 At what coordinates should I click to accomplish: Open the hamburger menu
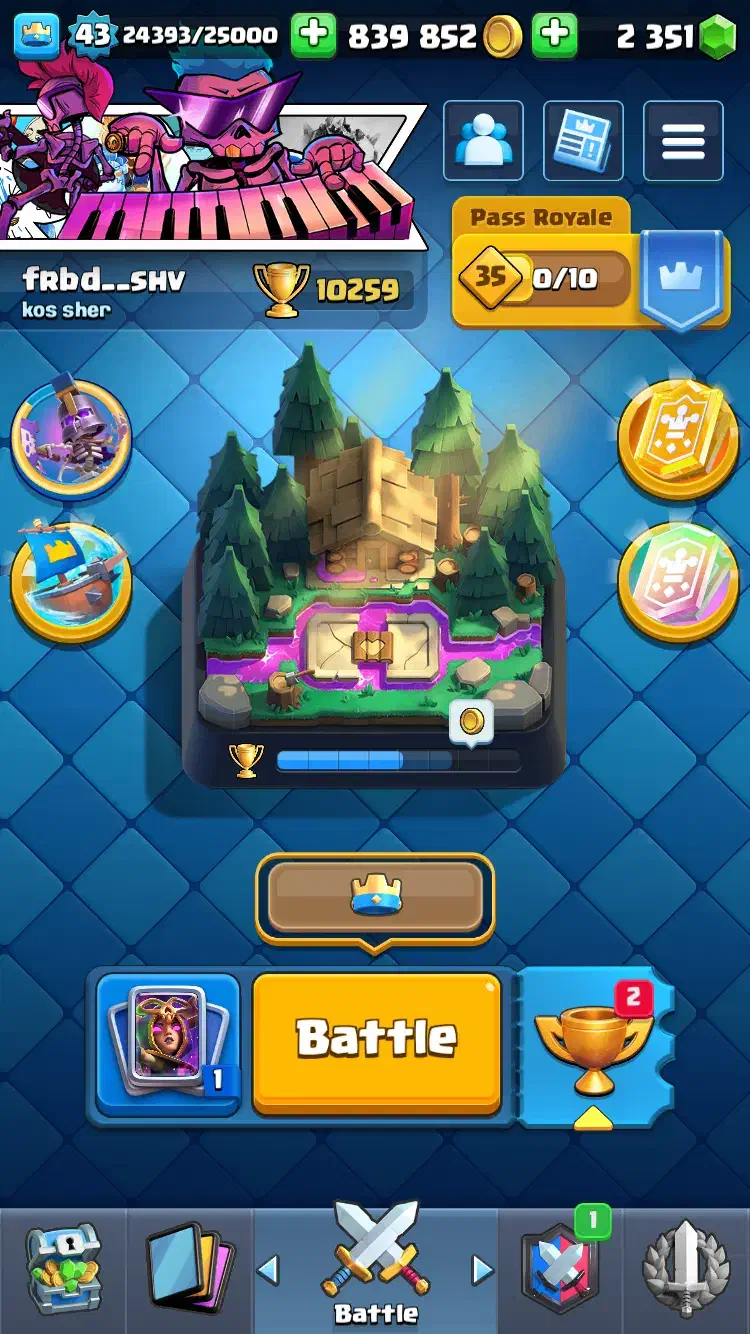683,141
